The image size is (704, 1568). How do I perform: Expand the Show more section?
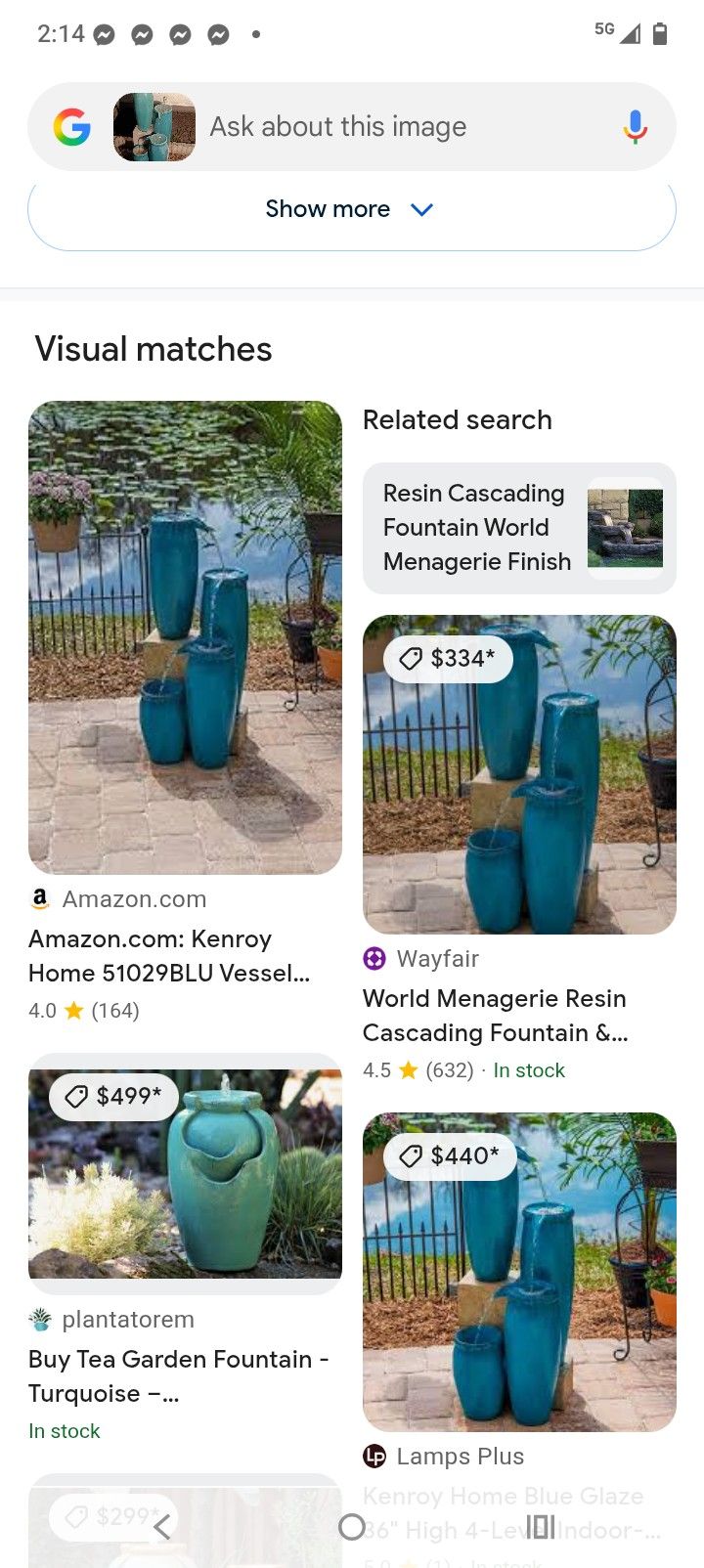(350, 209)
